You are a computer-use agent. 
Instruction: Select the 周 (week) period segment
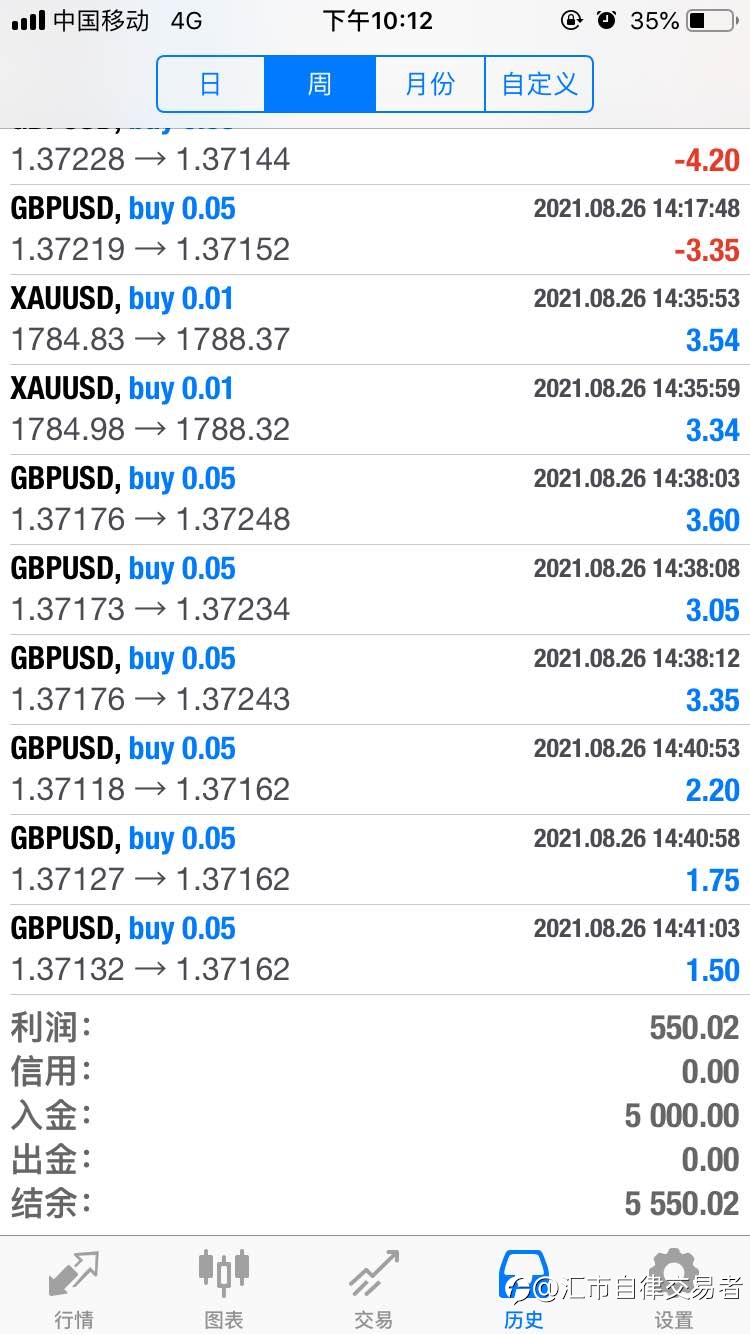click(x=320, y=84)
